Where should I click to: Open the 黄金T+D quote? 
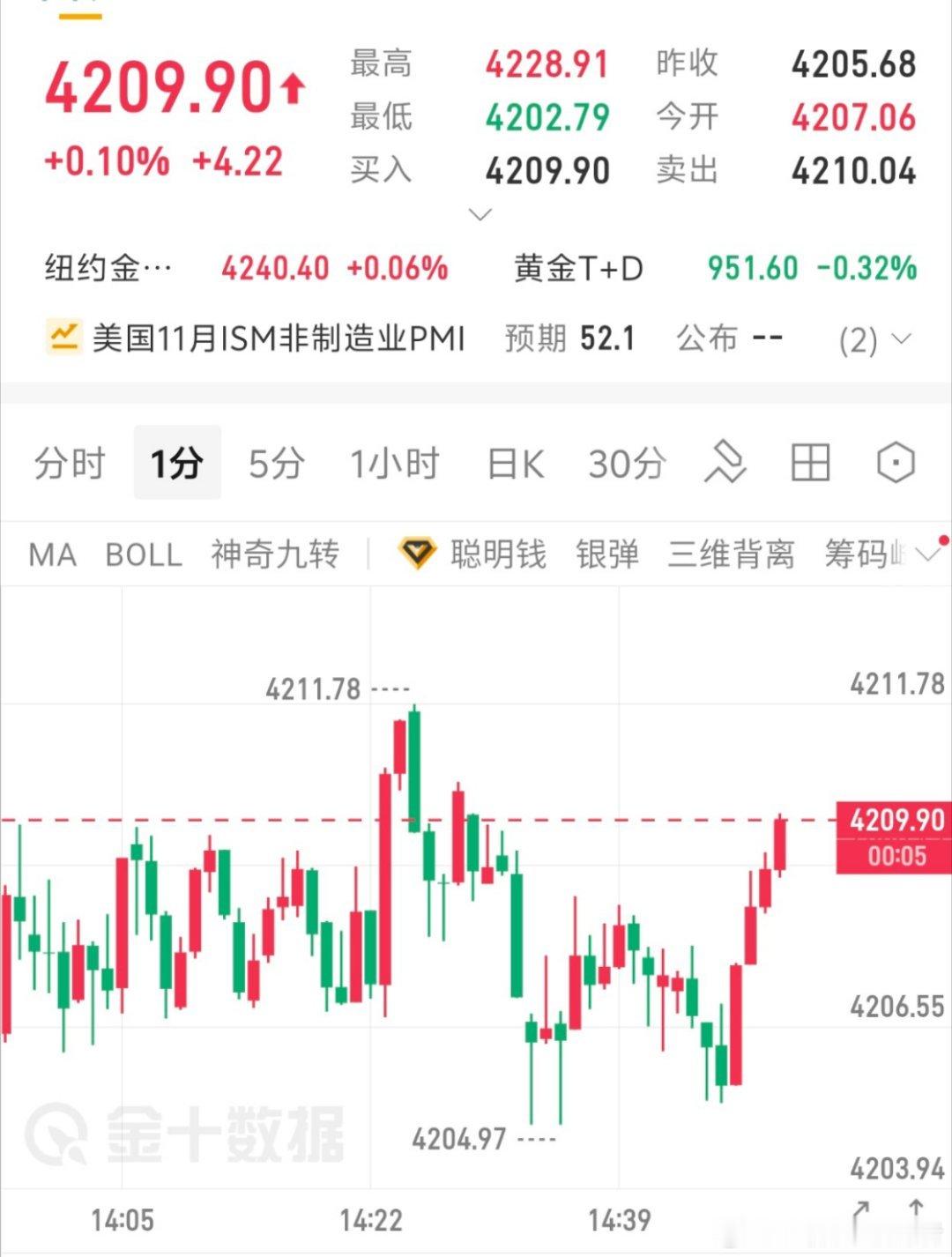point(577,267)
